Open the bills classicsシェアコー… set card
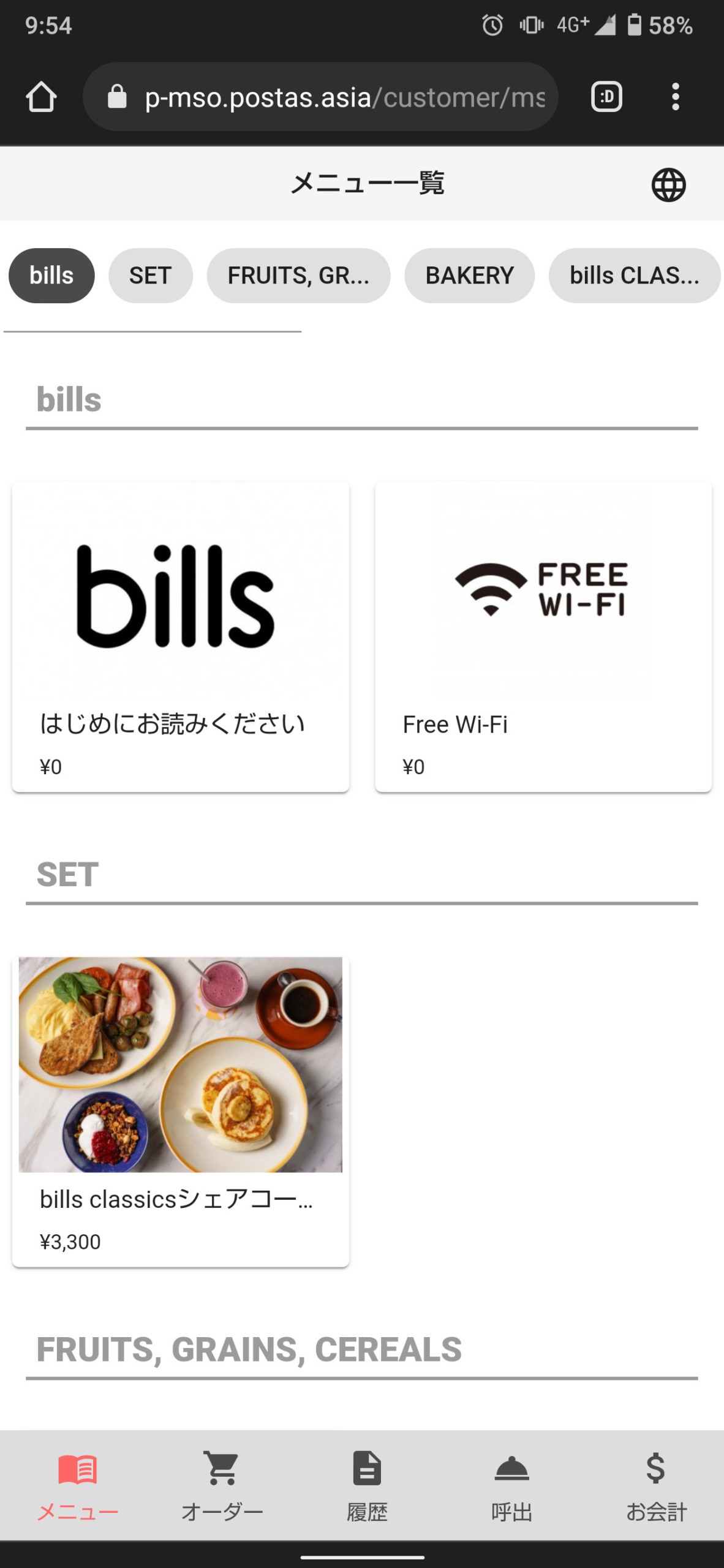Viewport: 724px width, 1568px height. [181, 1112]
